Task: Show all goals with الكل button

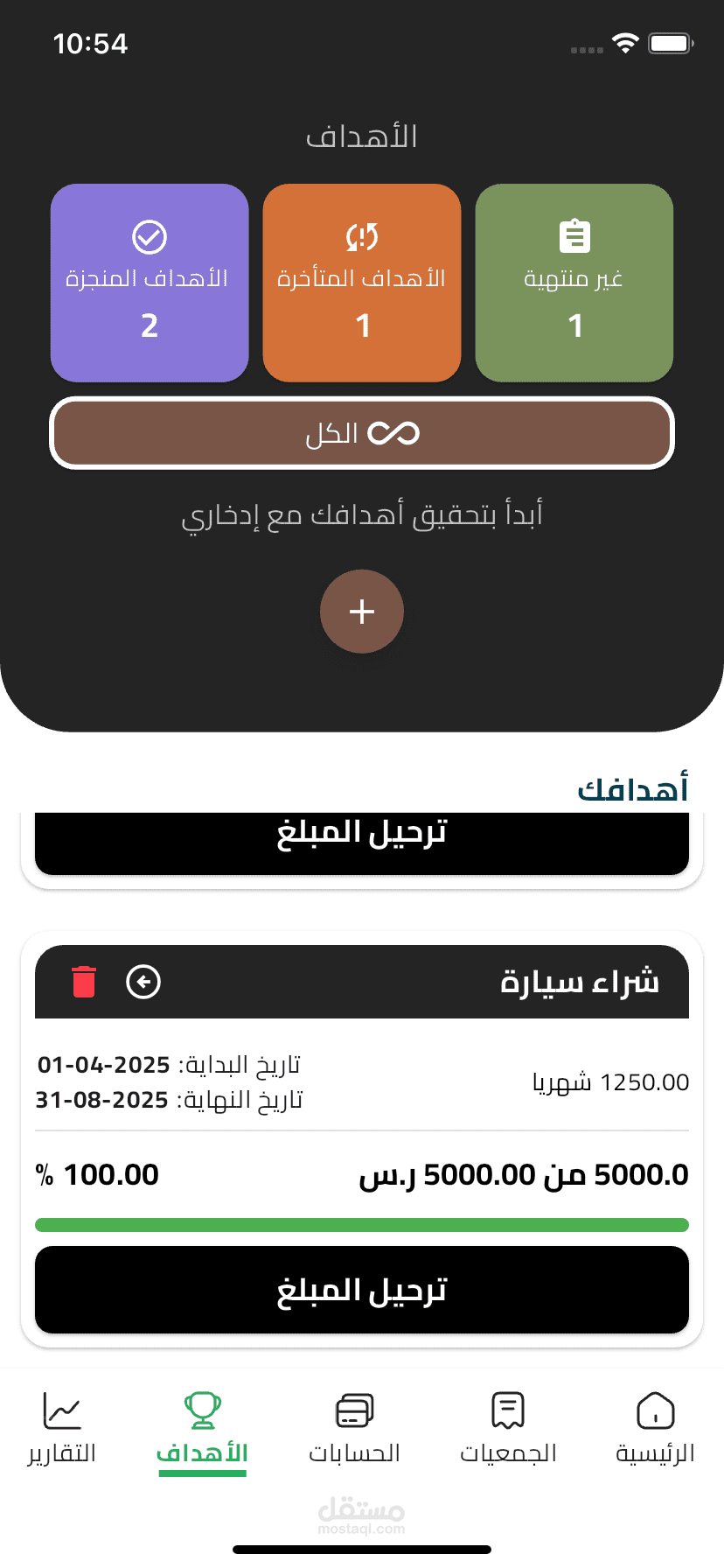Action: [x=362, y=433]
